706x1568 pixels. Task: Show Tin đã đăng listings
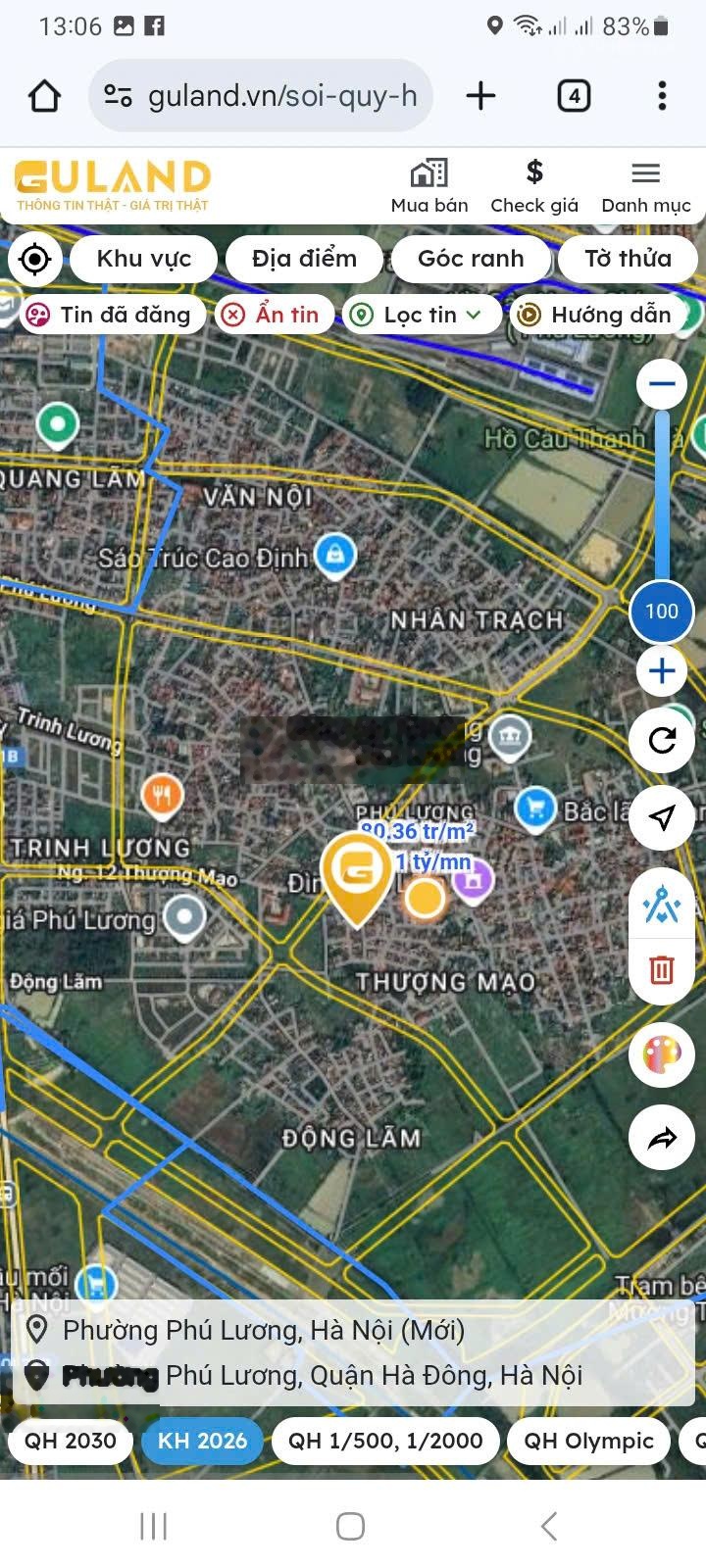pyautogui.click(x=113, y=315)
